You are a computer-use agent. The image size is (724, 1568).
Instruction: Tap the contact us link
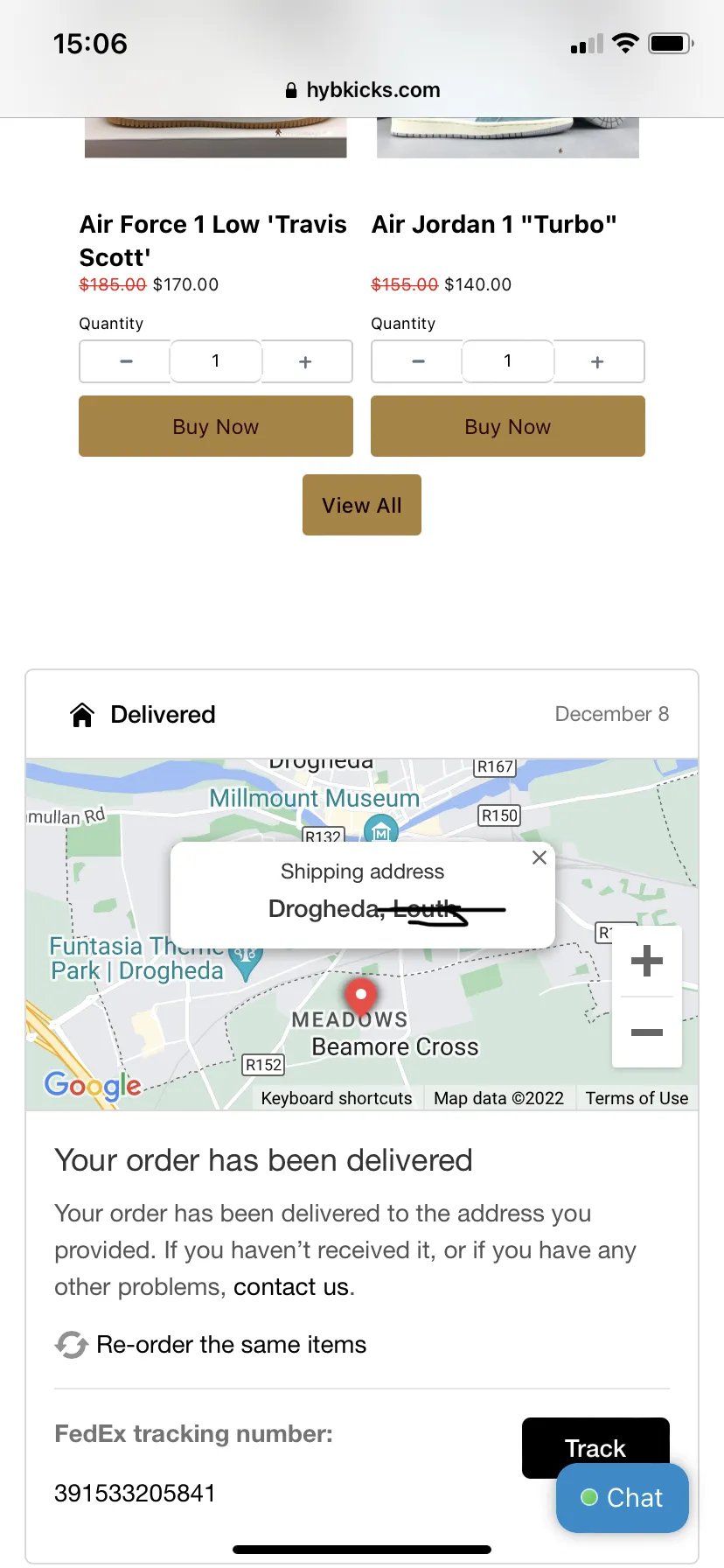click(x=291, y=1287)
